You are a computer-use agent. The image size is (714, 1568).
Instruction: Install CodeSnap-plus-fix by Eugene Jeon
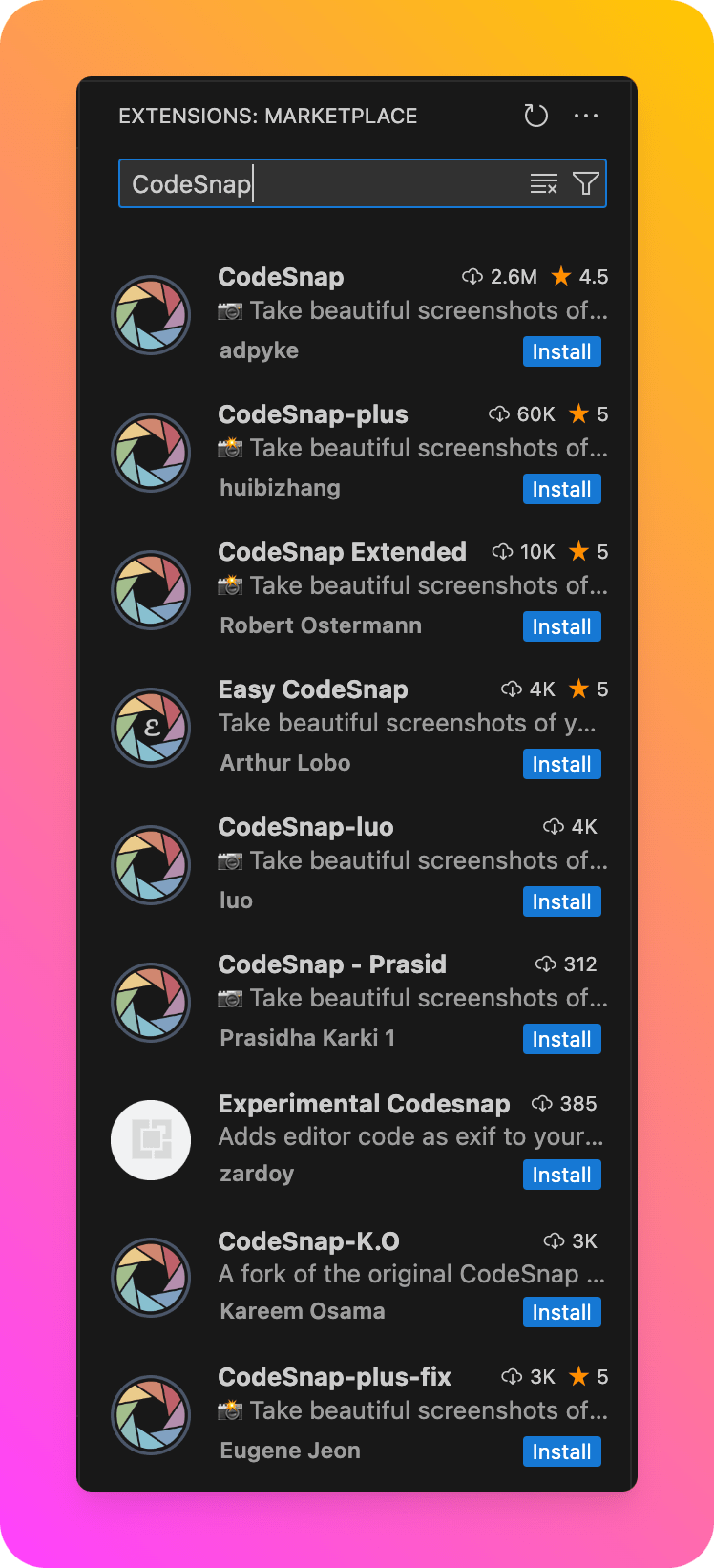[562, 1451]
